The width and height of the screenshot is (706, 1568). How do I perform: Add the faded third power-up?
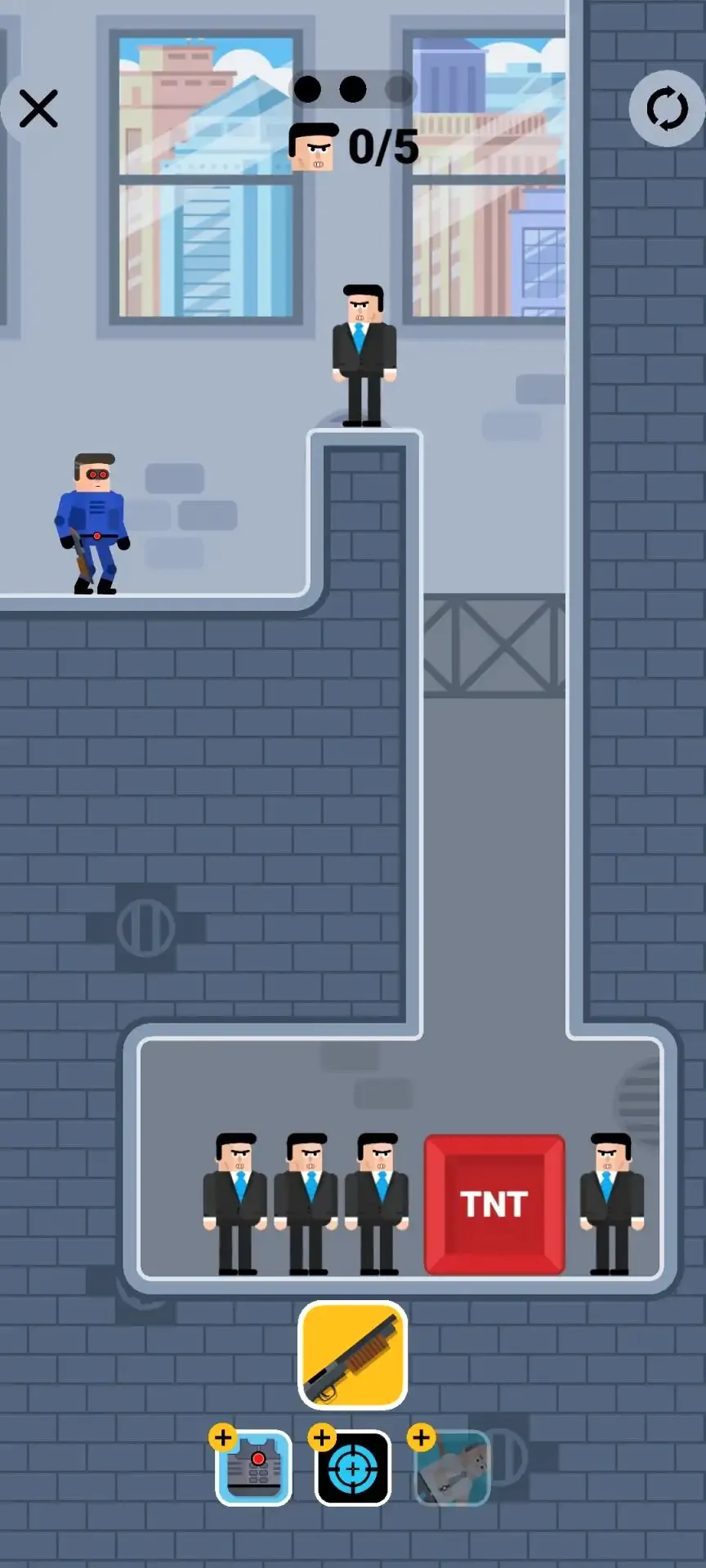tap(452, 1468)
